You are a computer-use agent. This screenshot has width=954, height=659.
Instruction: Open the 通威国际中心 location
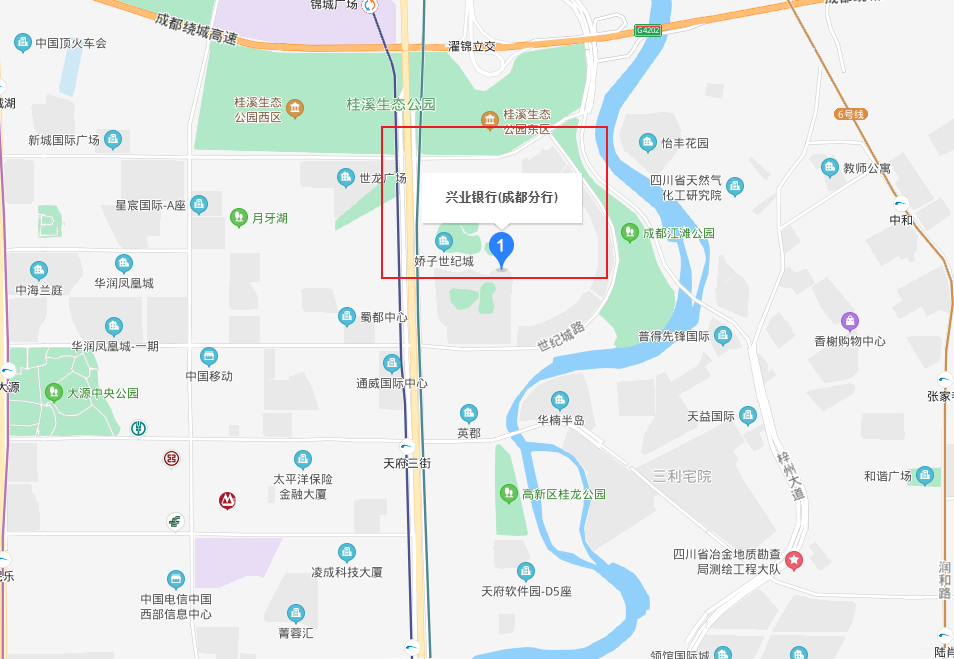click(x=392, y=362)
